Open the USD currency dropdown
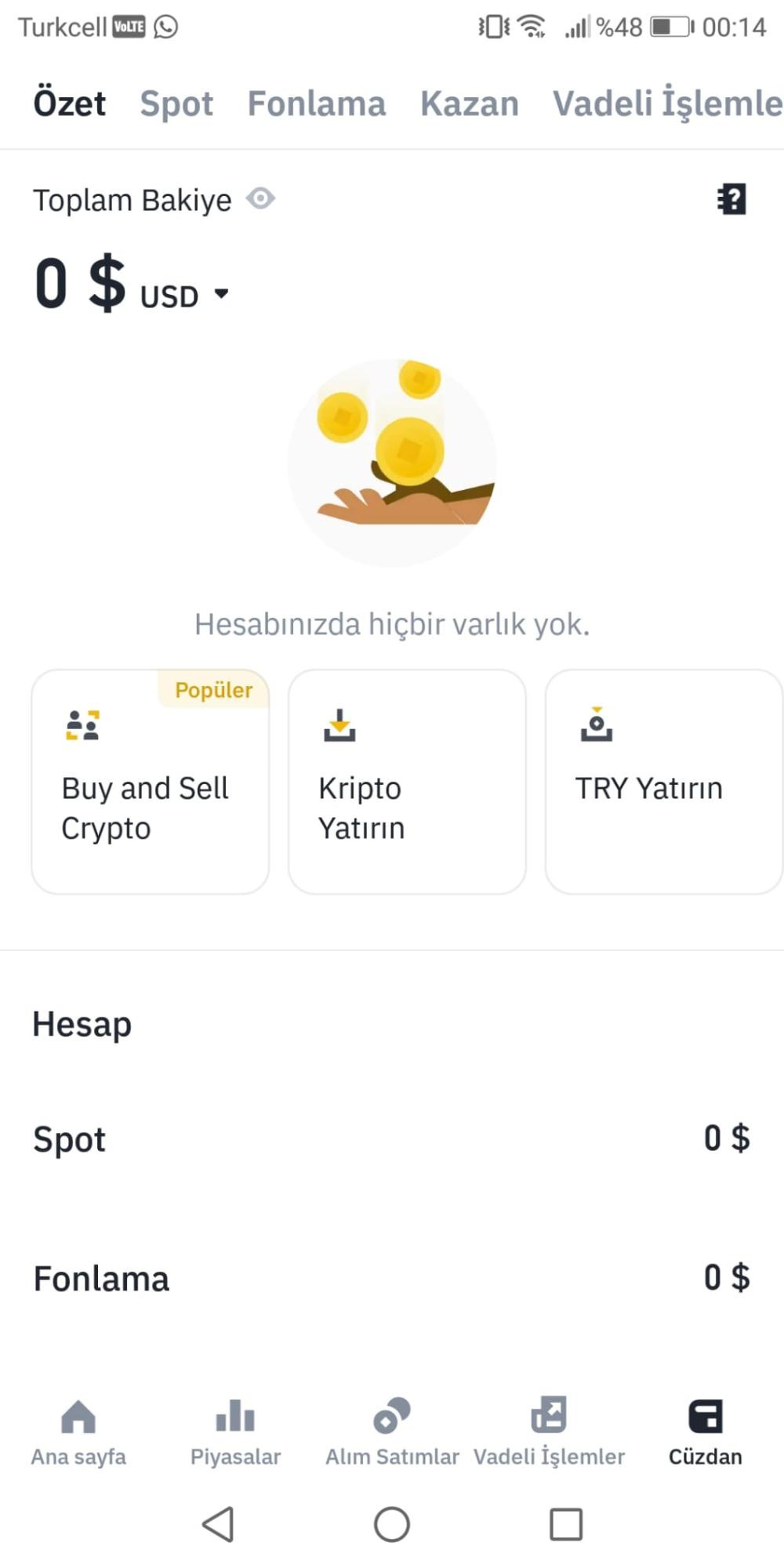 (x=182, y=296)
